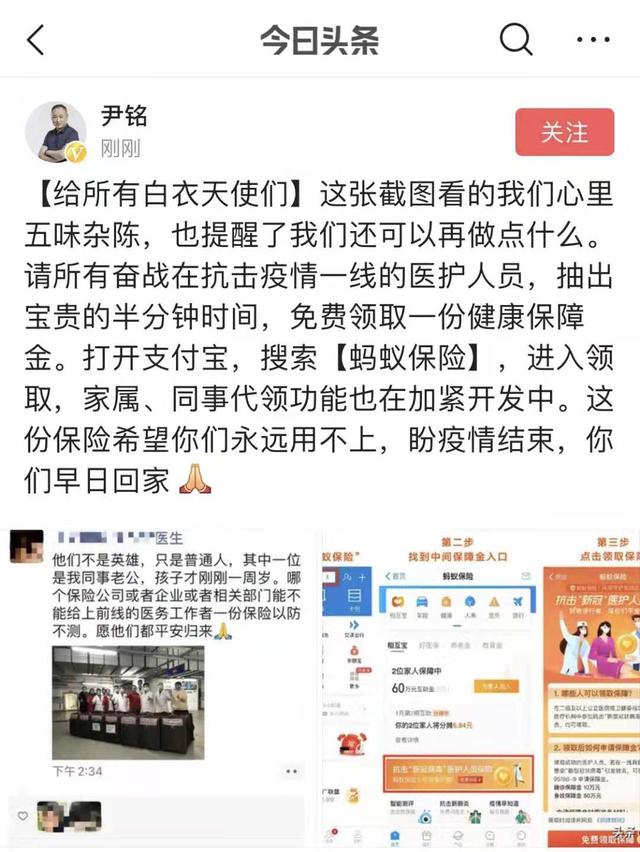This screenshot has height=852, width=640.
Task: Open 尹铭's profile avatar
Action: [55, 131]
